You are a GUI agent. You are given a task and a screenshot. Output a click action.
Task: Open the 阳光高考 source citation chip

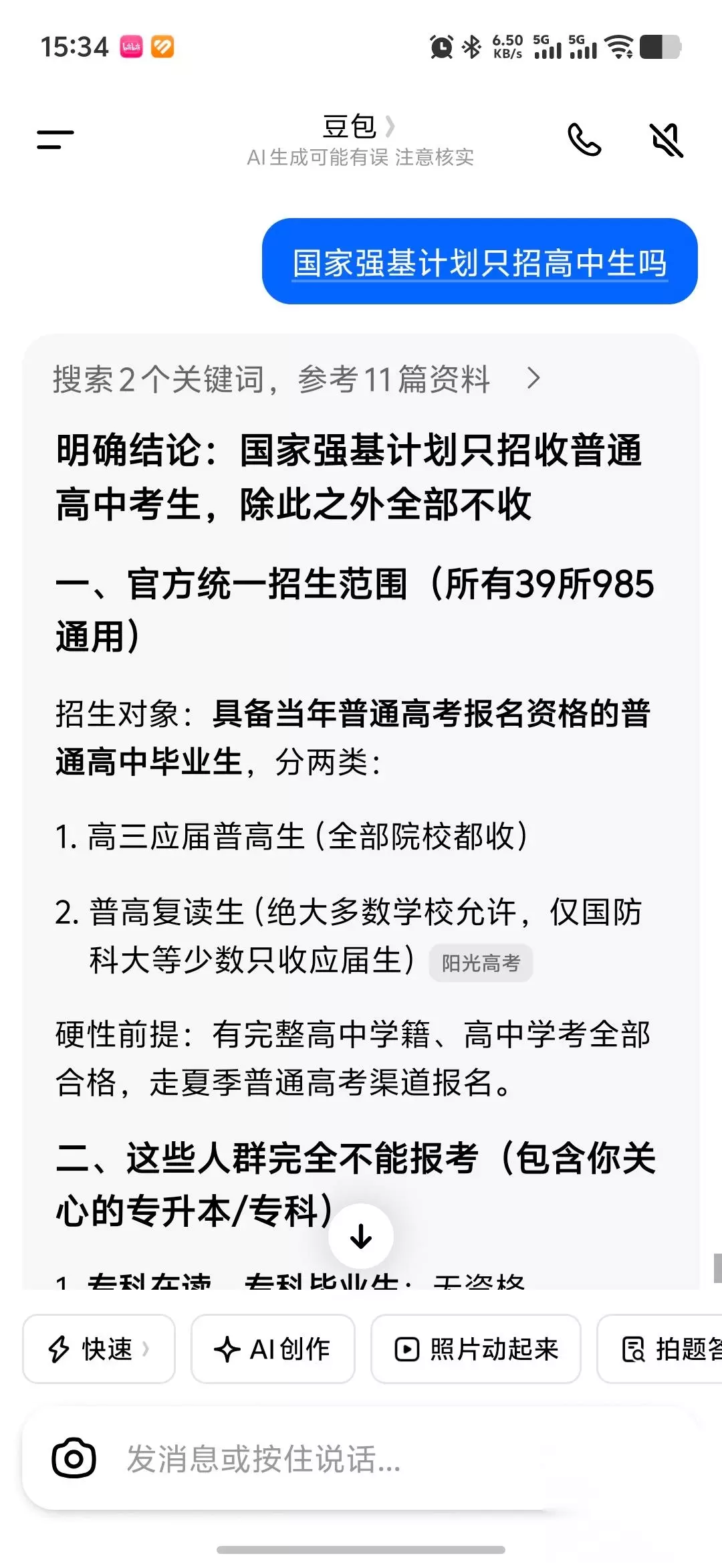481,963
